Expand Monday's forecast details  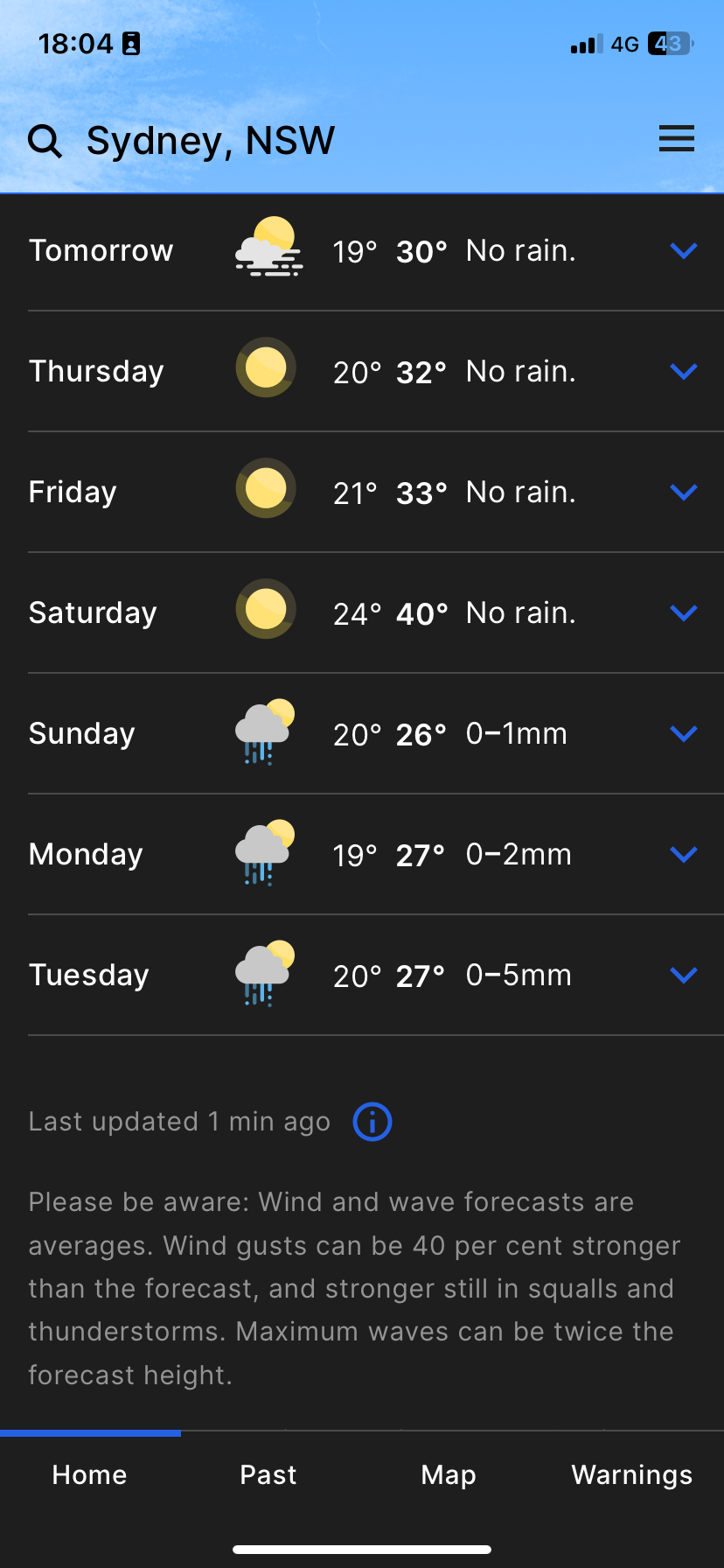point(683,855)
